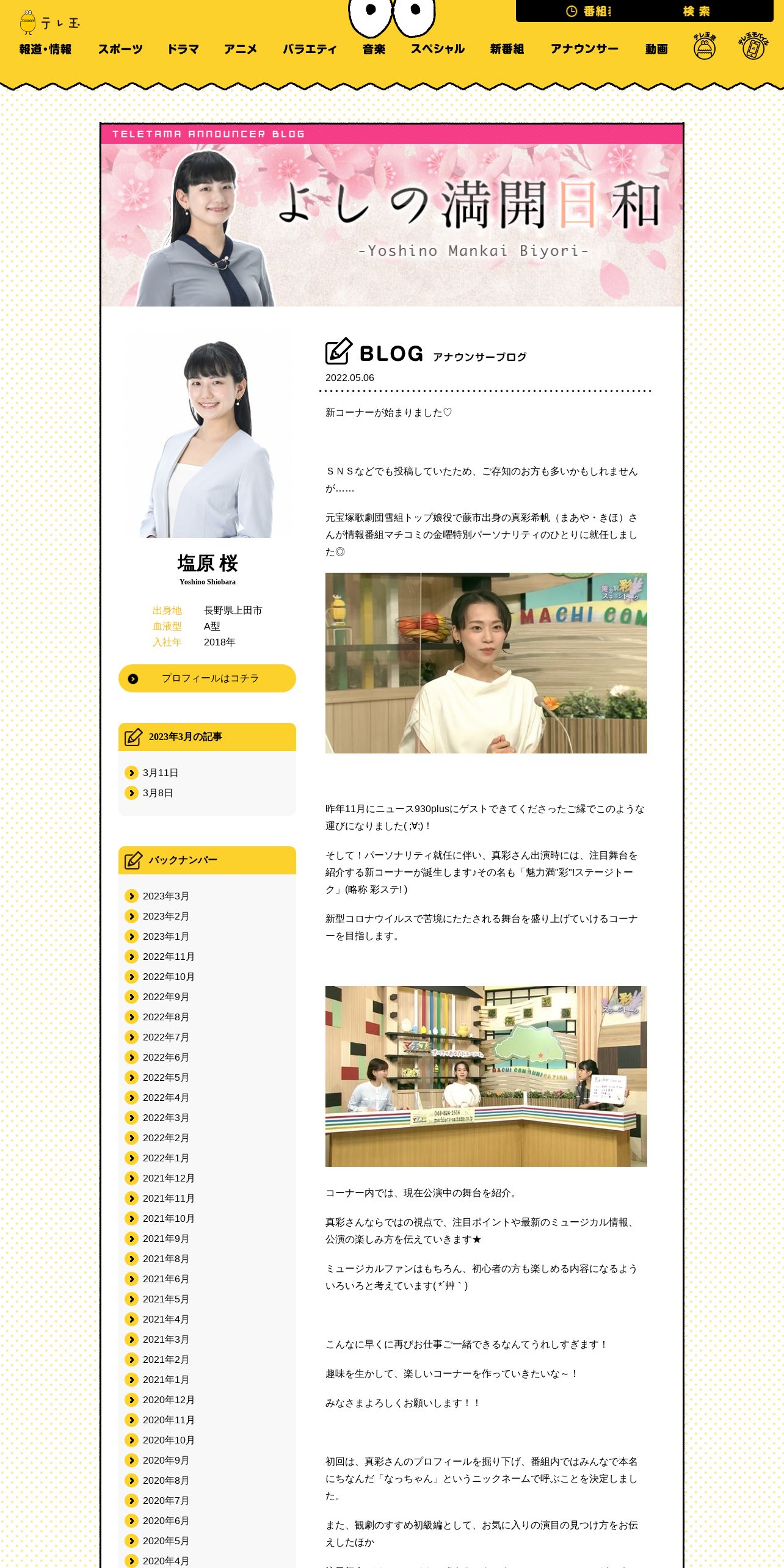Open the 番組表 program guide button

(589, 11)
